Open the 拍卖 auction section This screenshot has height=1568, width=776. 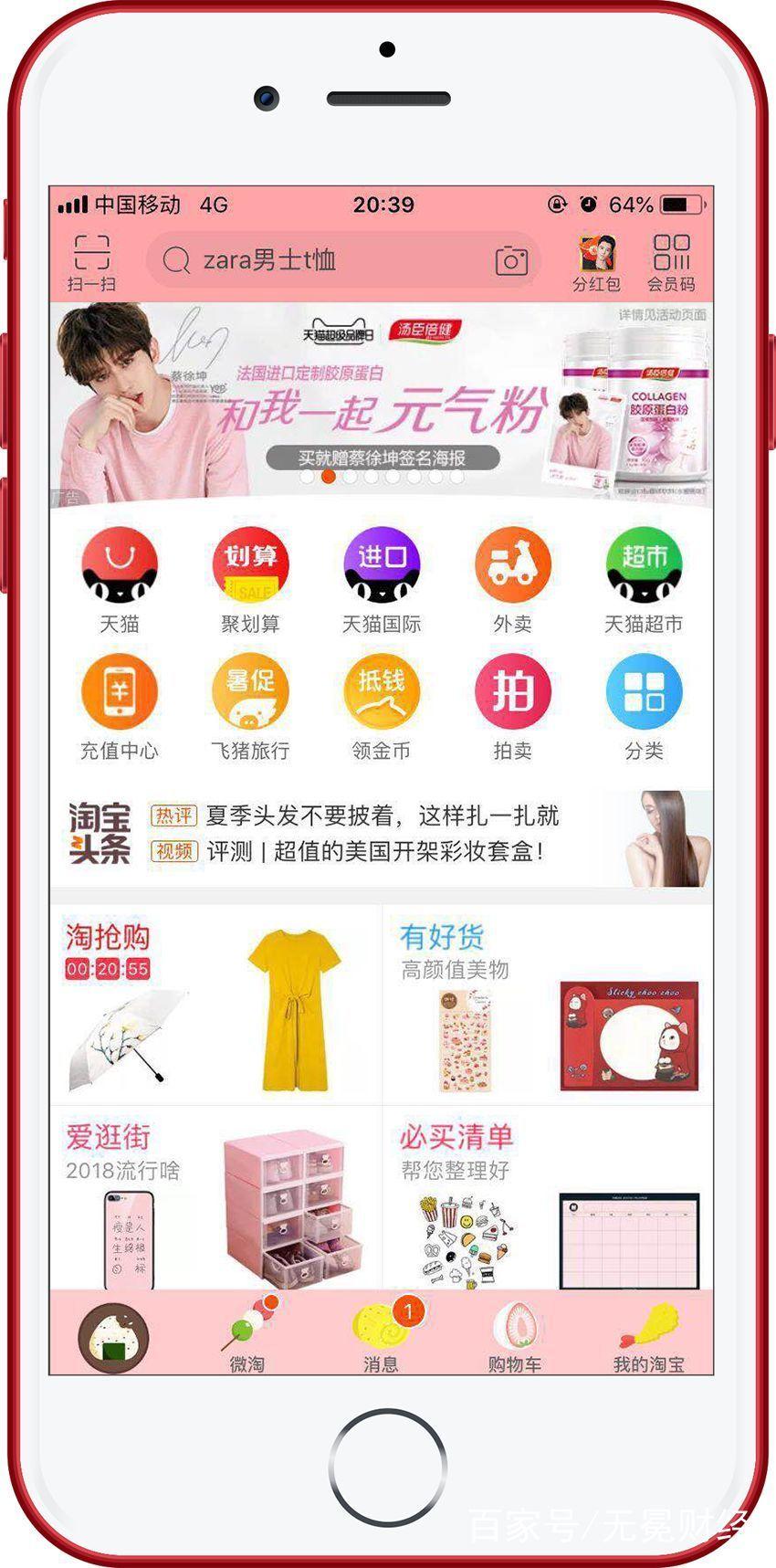[x=513, y=692]
